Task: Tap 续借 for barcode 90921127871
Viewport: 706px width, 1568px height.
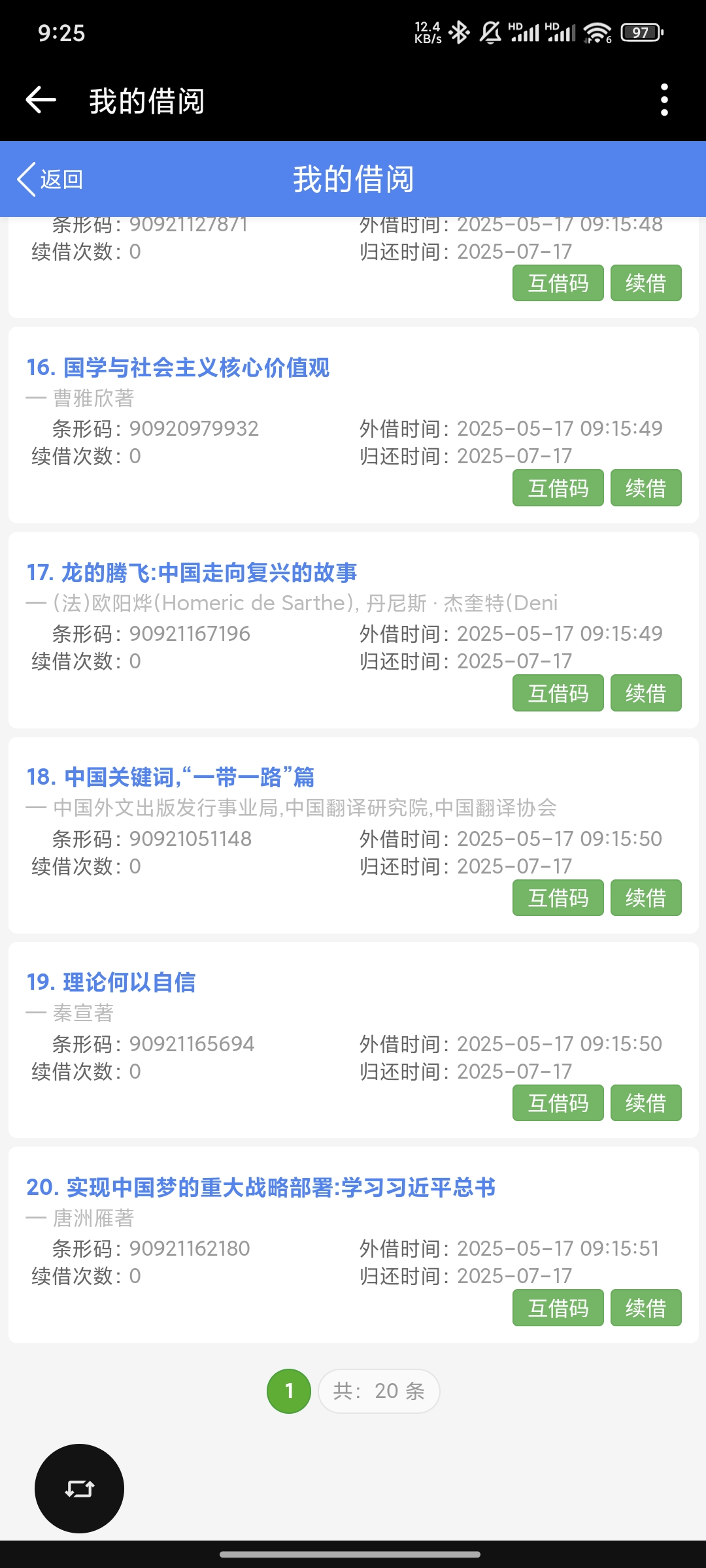Action: click(x=645, y=283)
